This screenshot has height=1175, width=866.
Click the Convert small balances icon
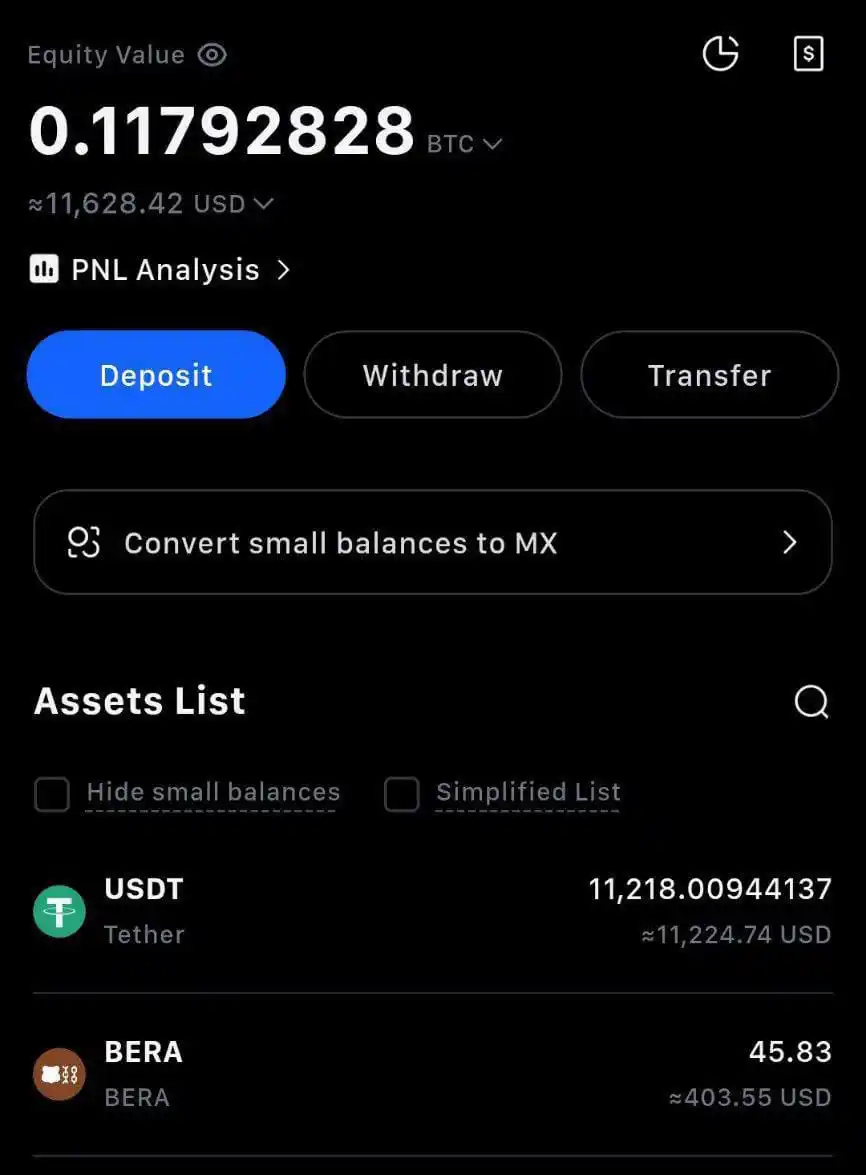click(84, 542)
